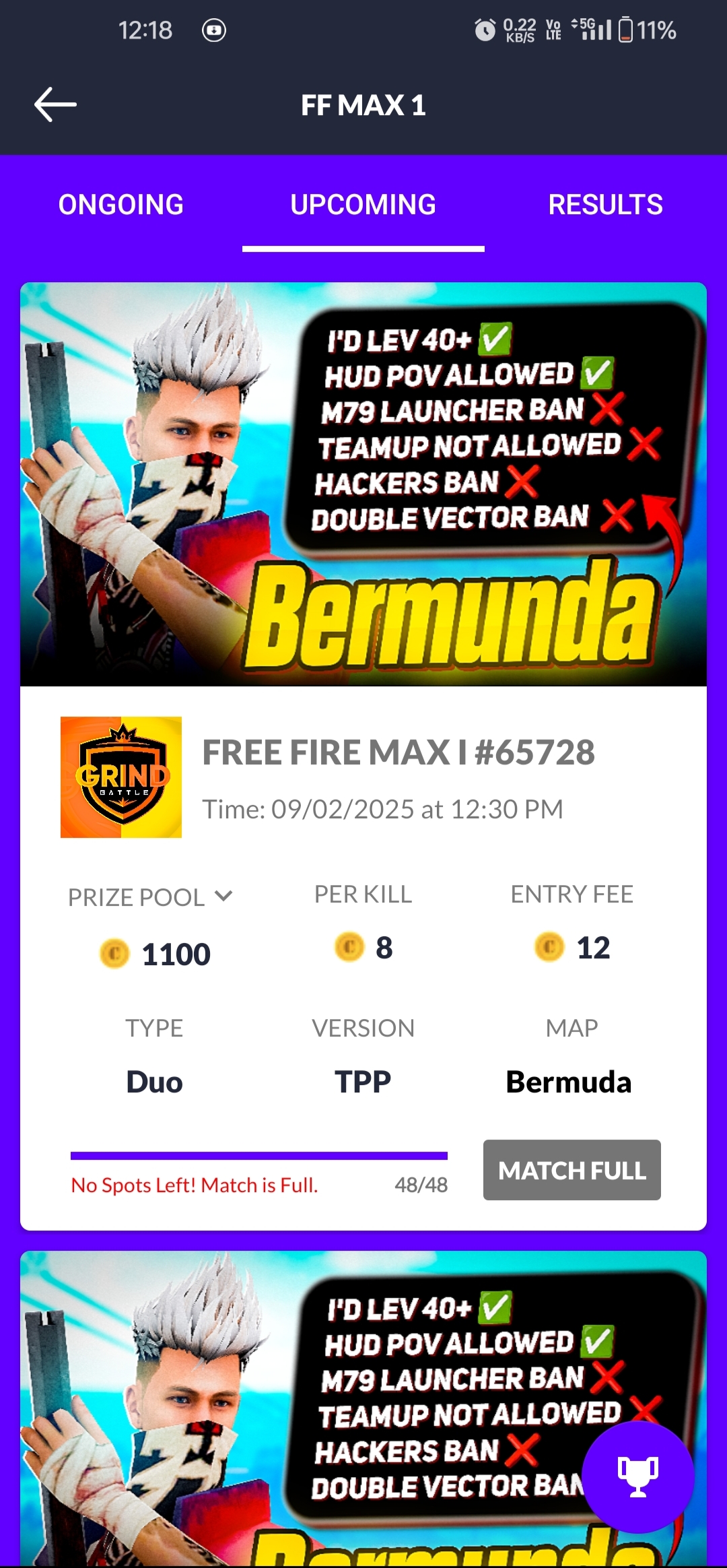Viewport: 727px width, 1568px height.
Task: Open the RESULTS tab
Action: coord(605,205)
